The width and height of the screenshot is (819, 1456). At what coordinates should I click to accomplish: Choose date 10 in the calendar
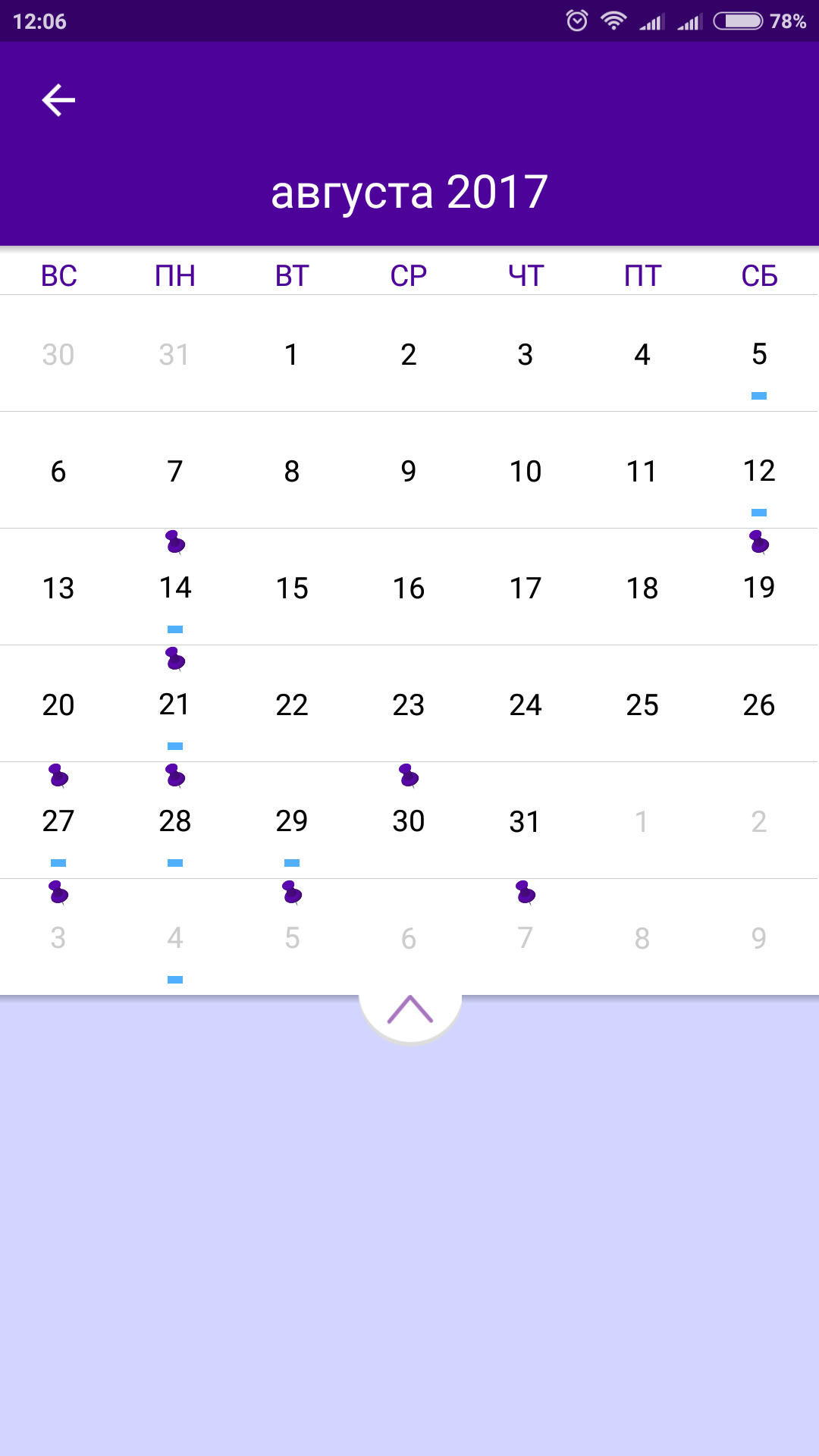point(526,471)
